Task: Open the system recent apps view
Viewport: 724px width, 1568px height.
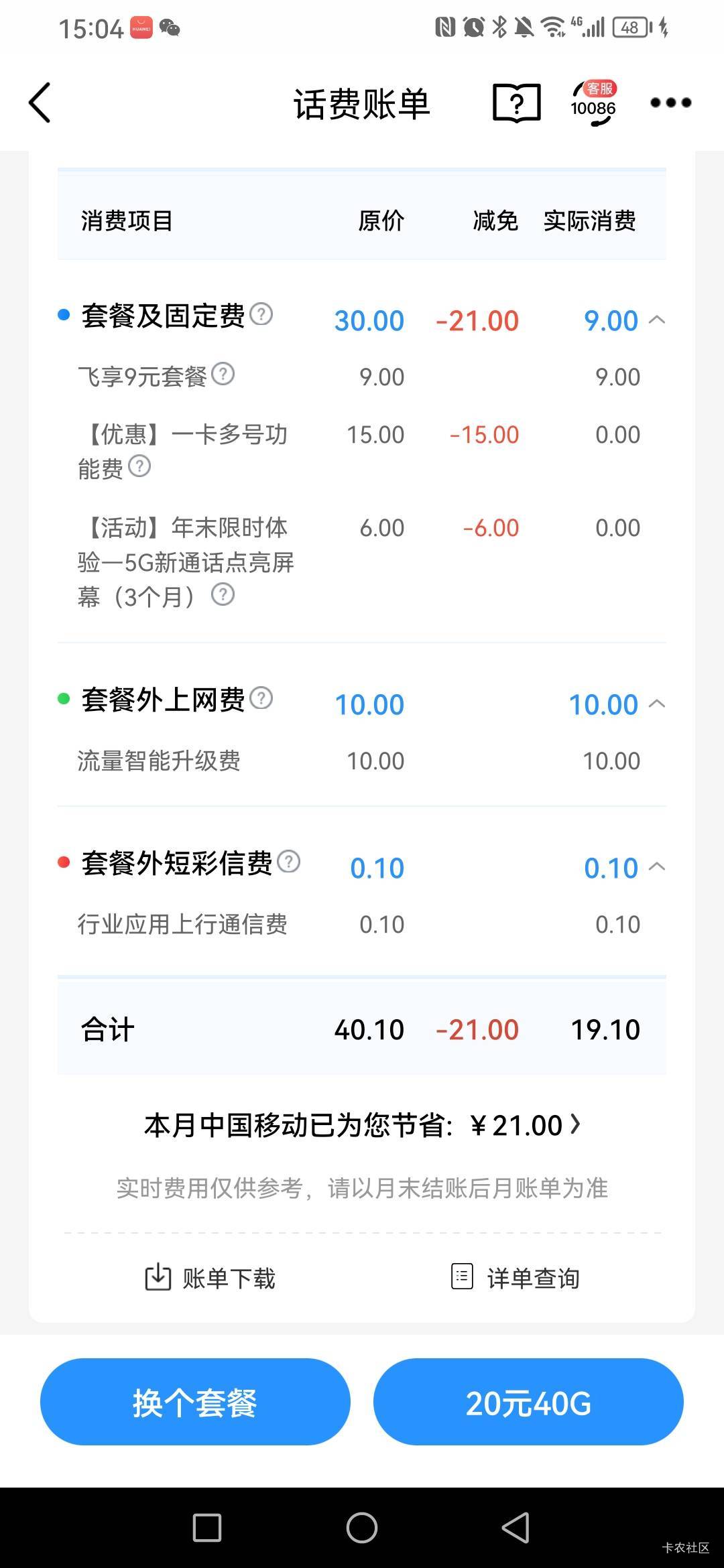Action: point(207,1528)
